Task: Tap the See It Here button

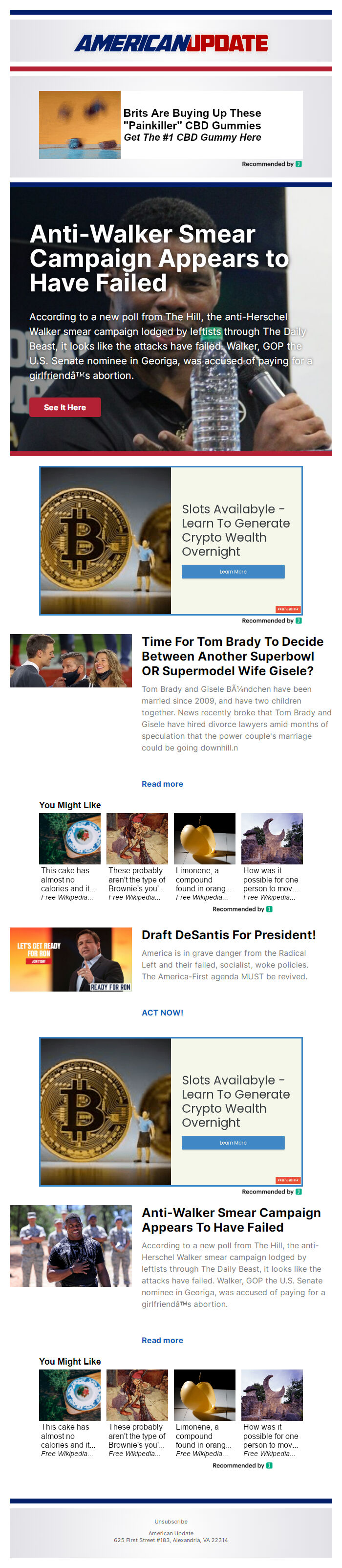Action: click(64, 407)
